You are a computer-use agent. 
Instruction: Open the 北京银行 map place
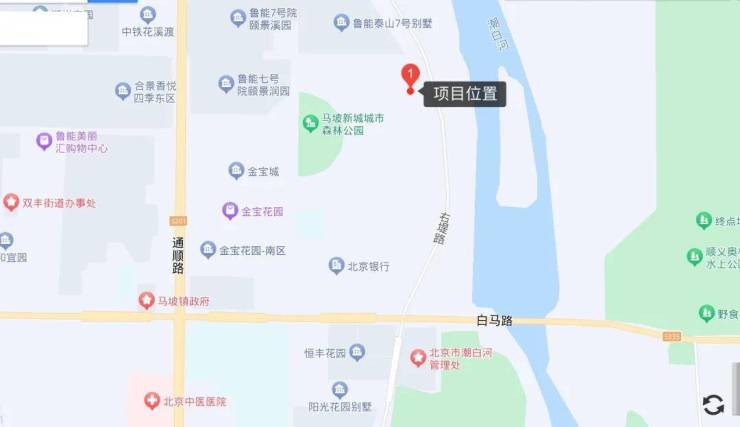pos(337,266)
